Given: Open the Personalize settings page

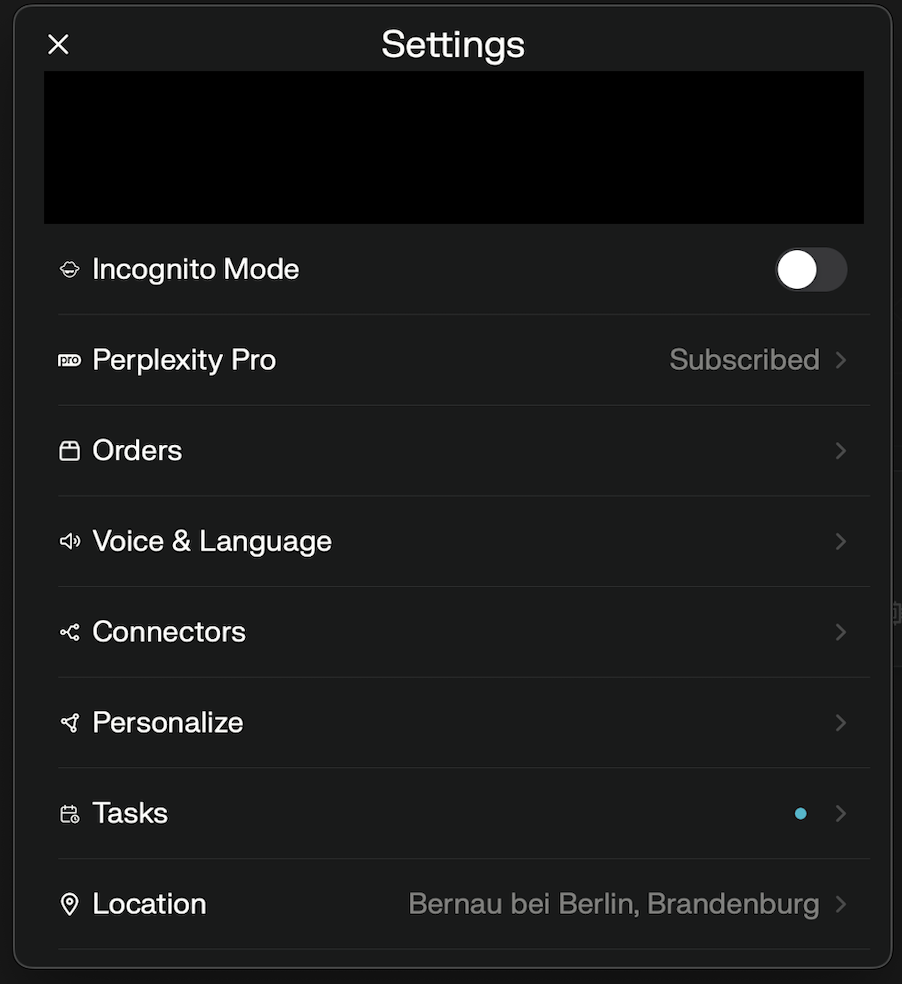Looking at the screenshot, I should [x=840, y=722].
